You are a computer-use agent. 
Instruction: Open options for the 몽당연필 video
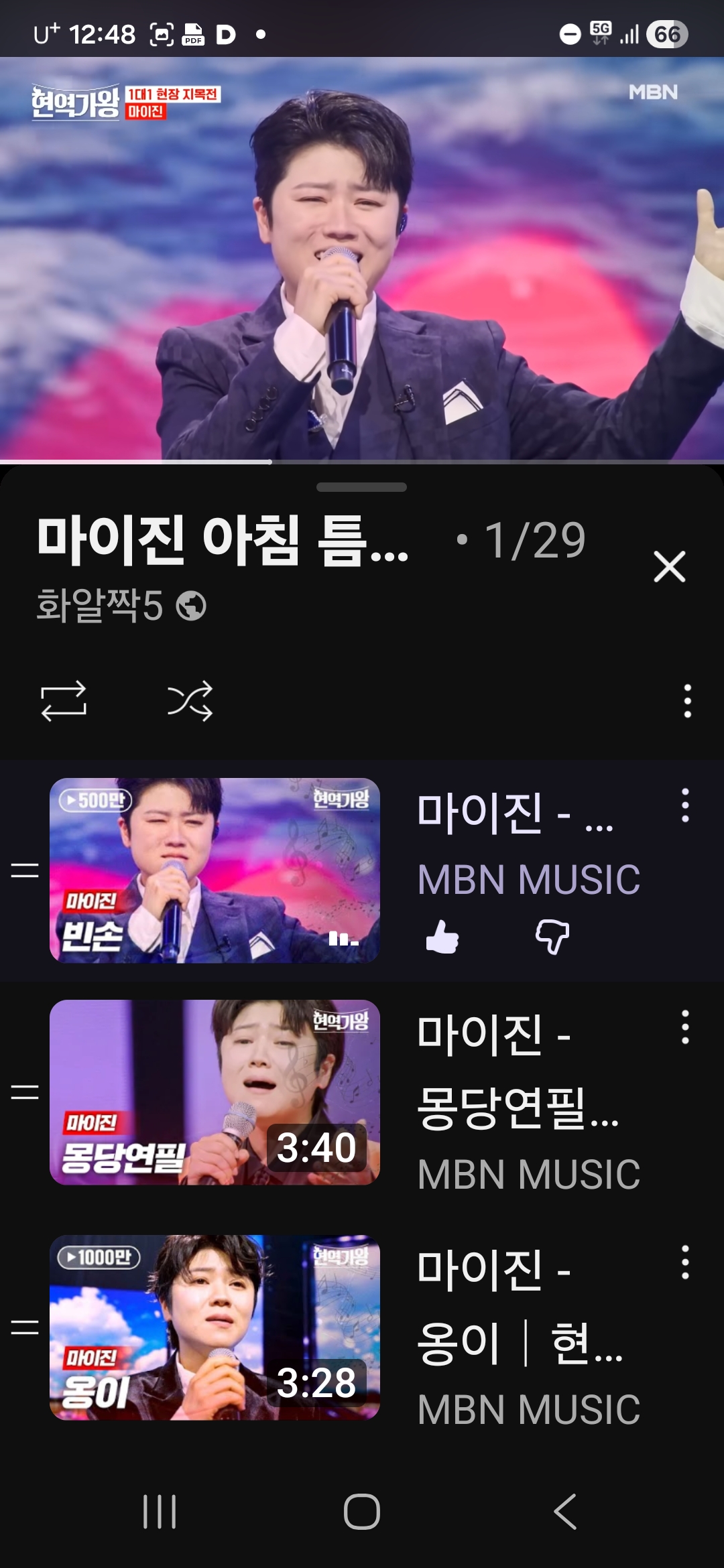684,1027
